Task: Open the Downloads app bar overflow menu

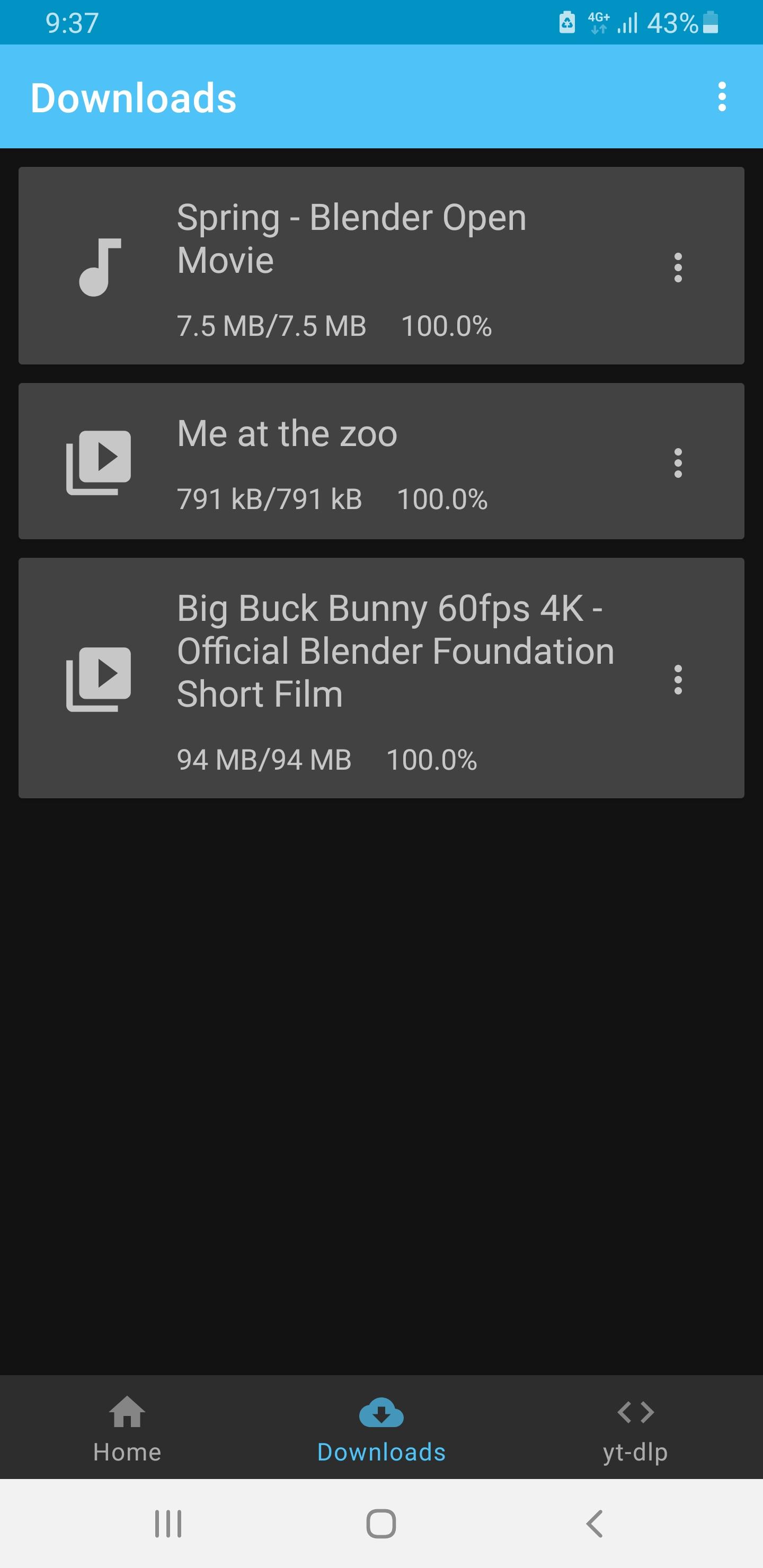Action: click(722, 97)
